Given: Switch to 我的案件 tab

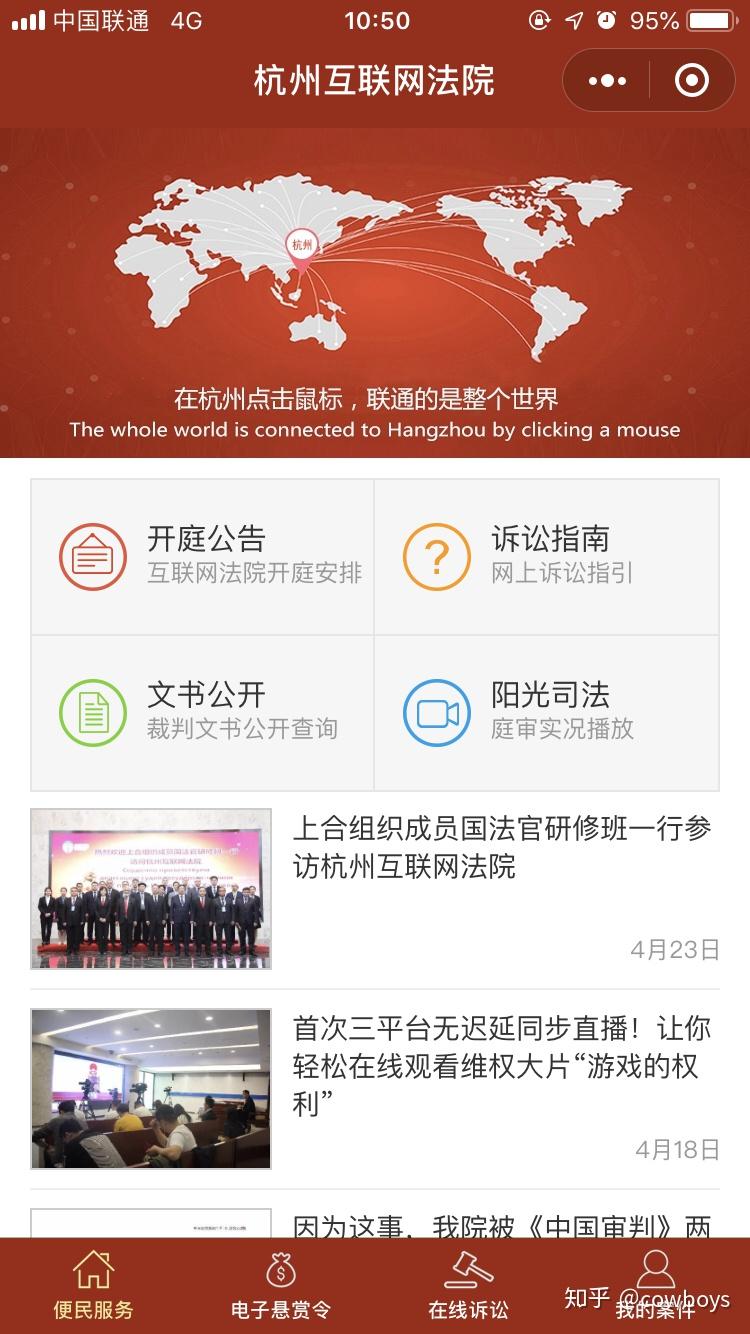Looking at the screenshot, I should coord(656,1286).
